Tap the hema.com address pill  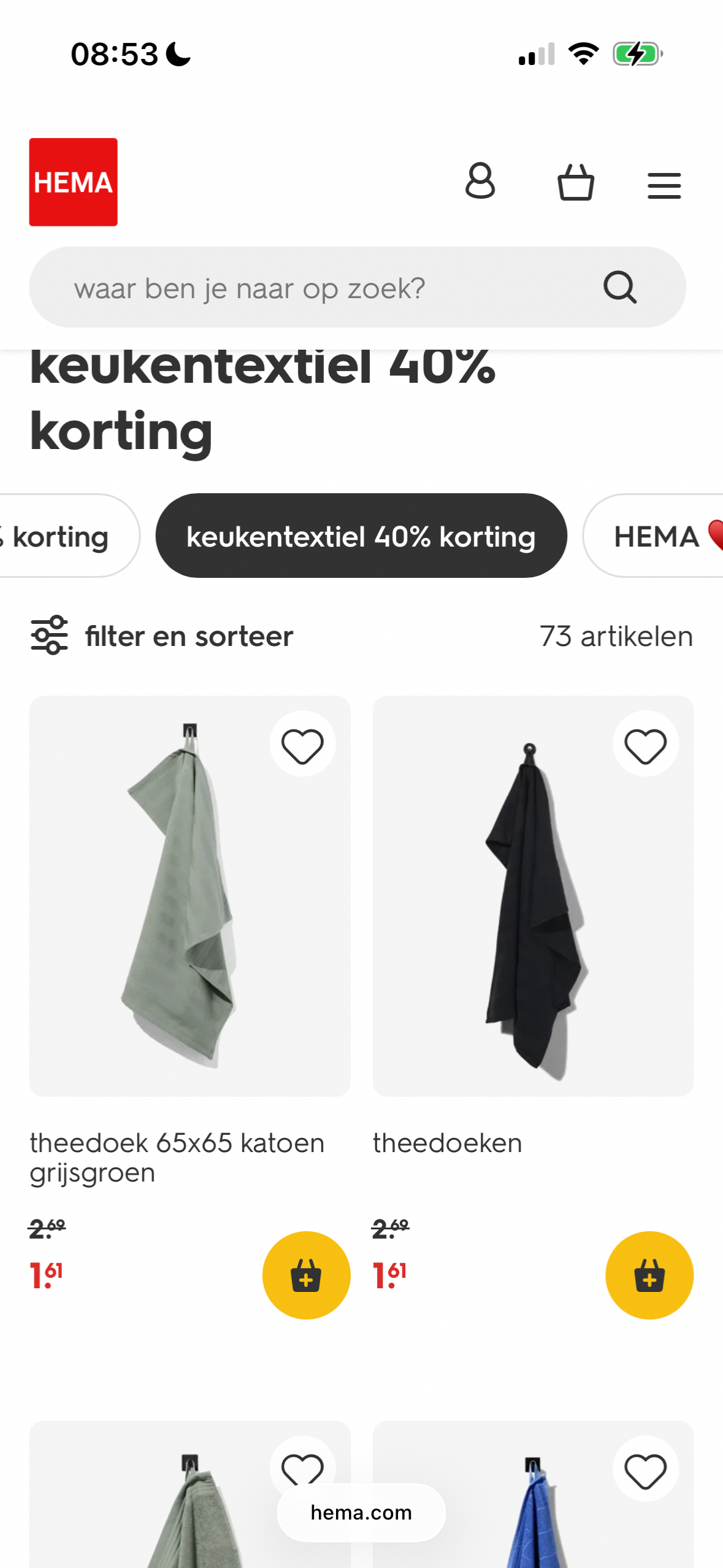tap(361, 1512)
